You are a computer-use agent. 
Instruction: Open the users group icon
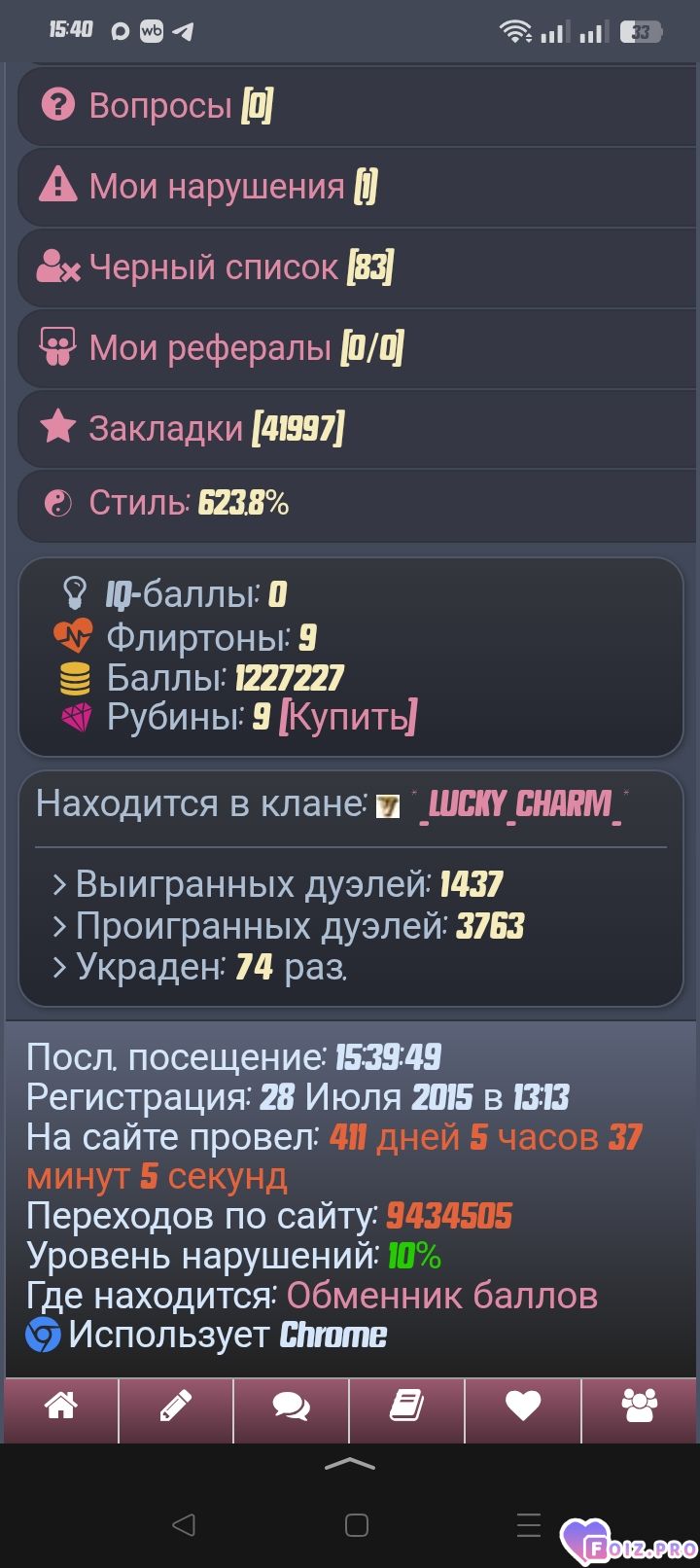640,1406
